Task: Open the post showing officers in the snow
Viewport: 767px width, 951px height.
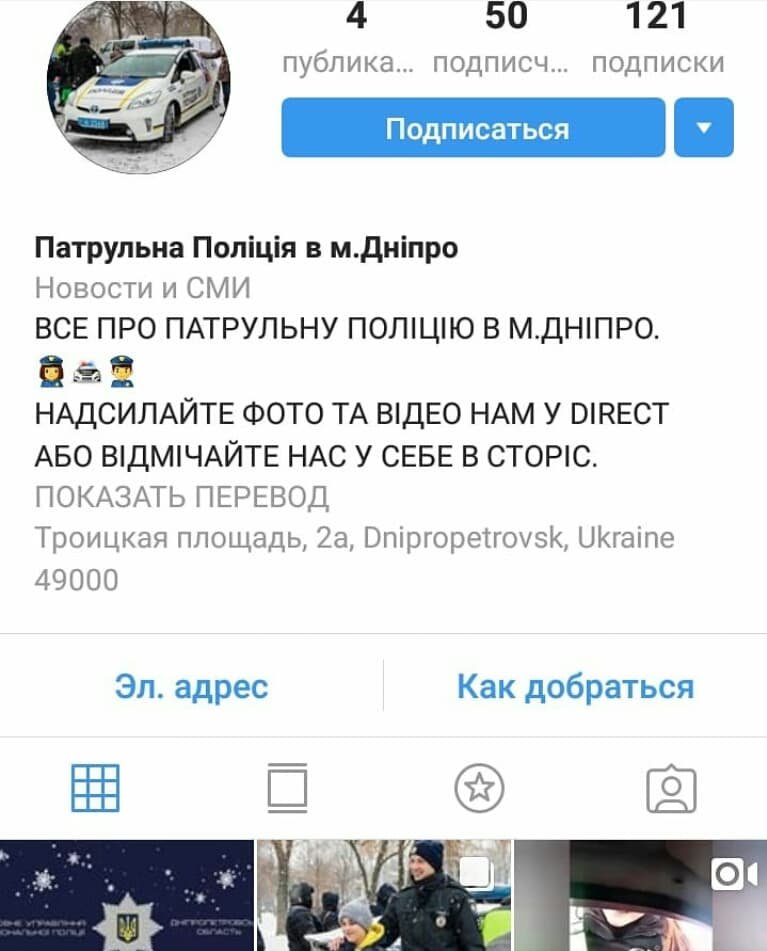Action: pyautogui.click(x=384, y=896)
